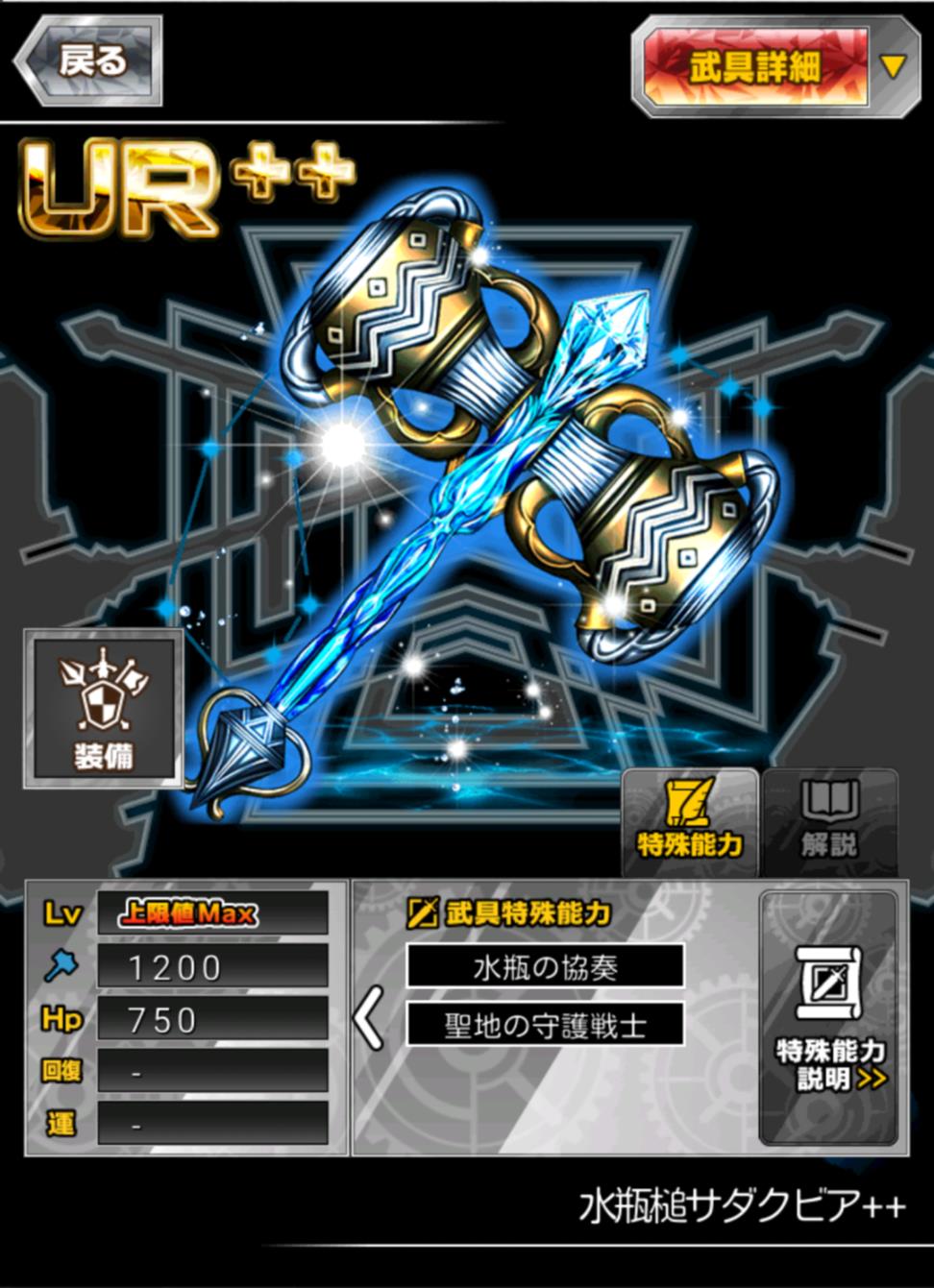Switch to the 解説 tab
This screenshot has height=1288, width=934.
(x=828, y=822)
